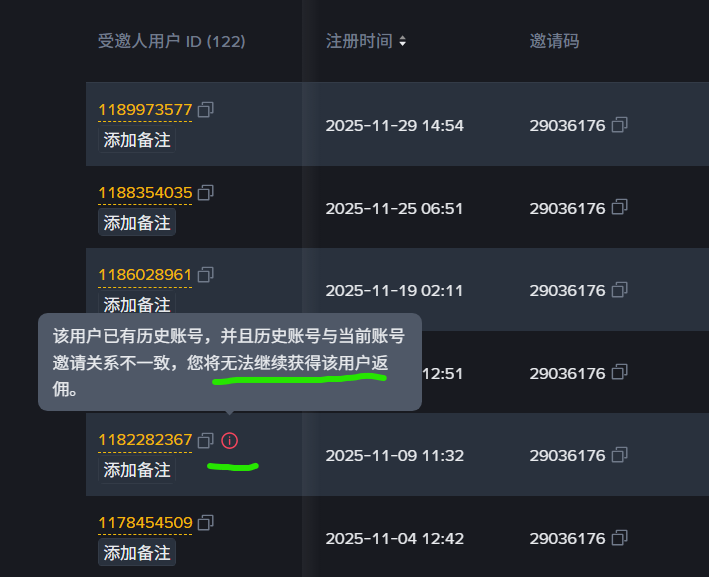This screenshot has height=577, width=709.
Task: Add a note for user 1189973577
Action: pyautogui.click(x=137, y=140)
